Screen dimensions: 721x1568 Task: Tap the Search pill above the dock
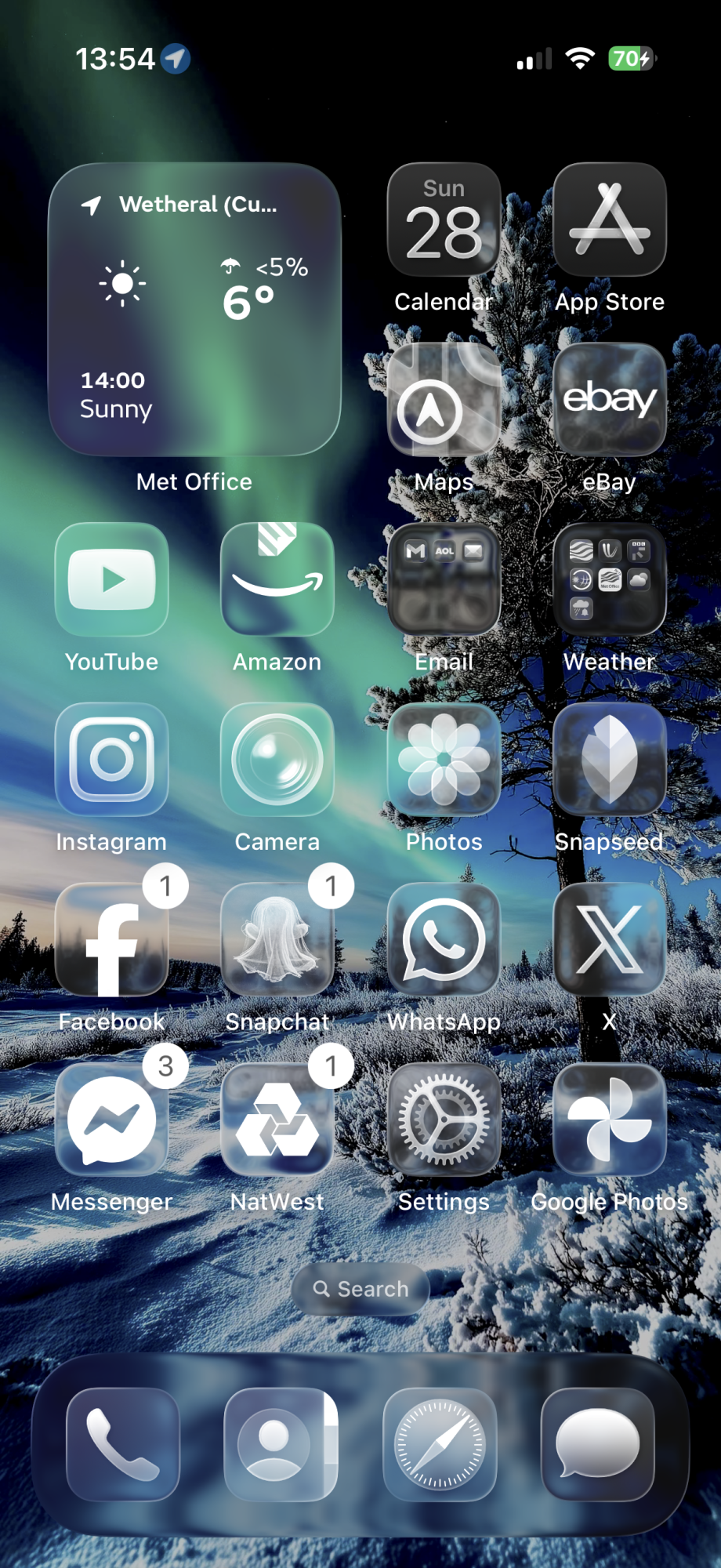360,1289
